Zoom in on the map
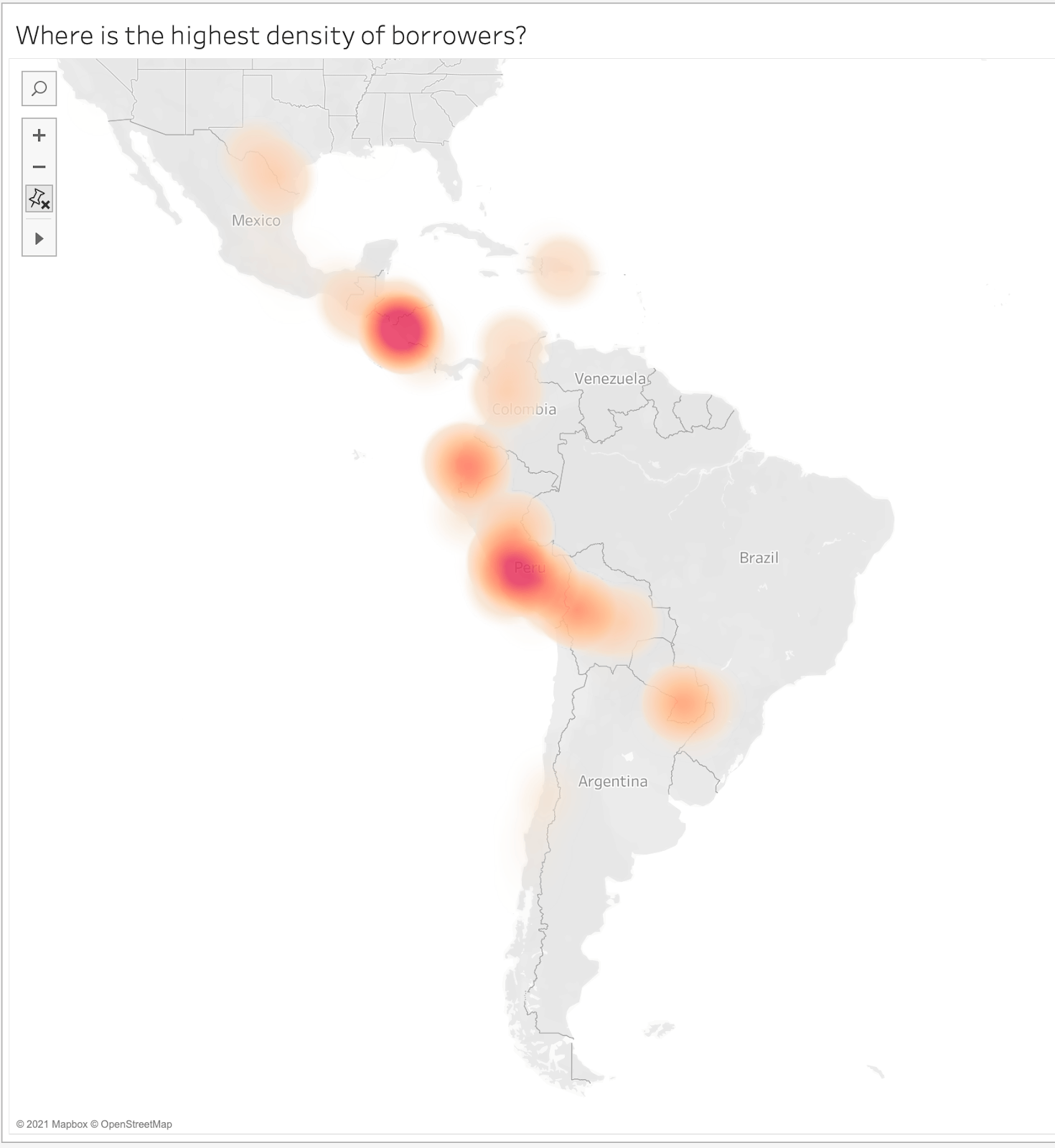 coord(39,135)
